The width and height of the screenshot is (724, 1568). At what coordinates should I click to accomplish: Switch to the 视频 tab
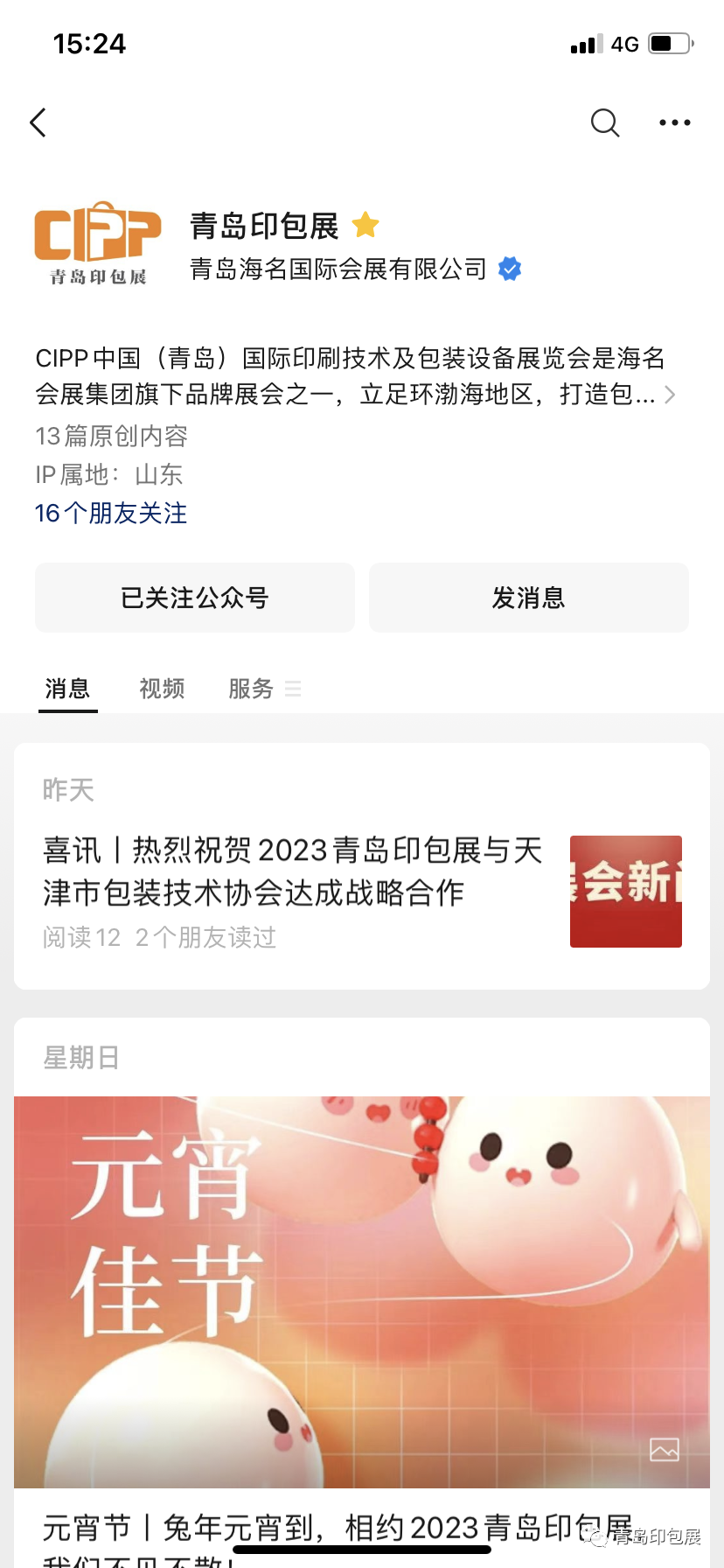click(x=162, y=689)
